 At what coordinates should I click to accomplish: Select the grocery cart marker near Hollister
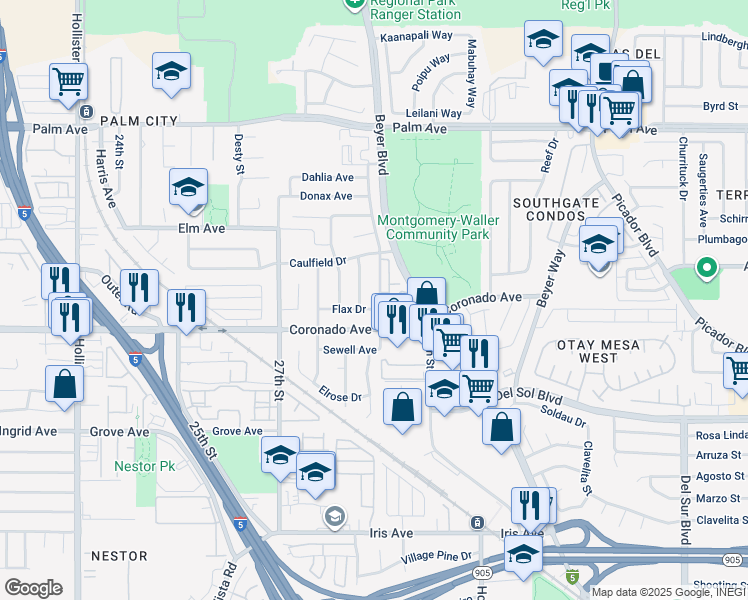click(68, 81)
